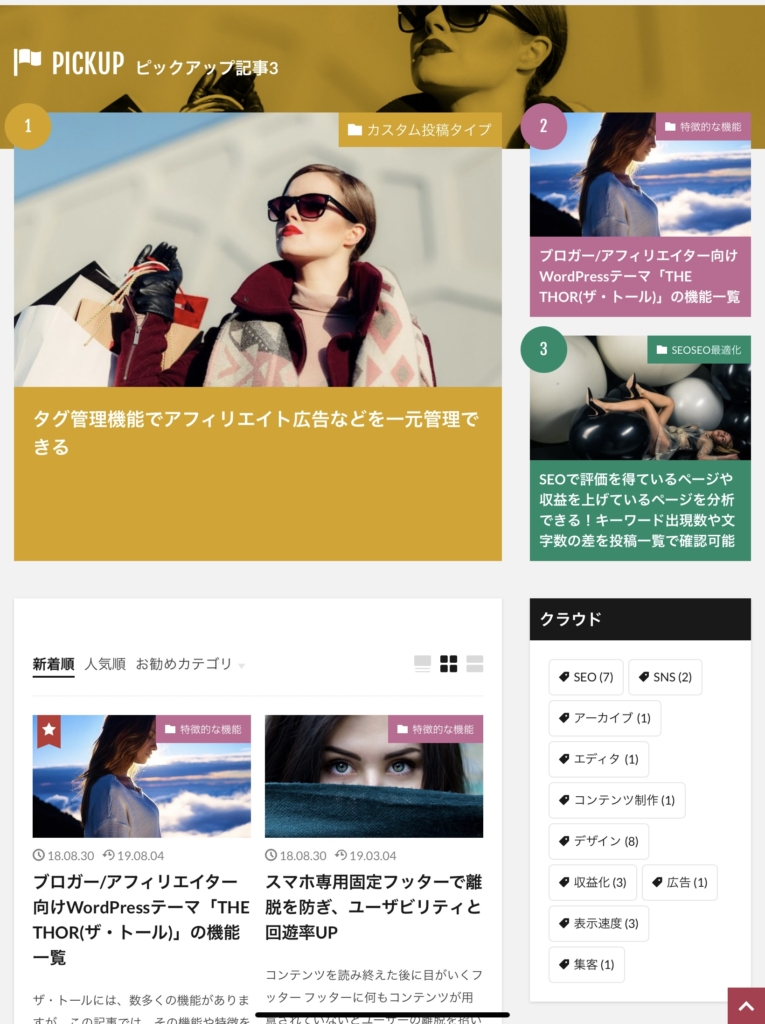Open the 収益化 (3) tag

tap(592, 882)
